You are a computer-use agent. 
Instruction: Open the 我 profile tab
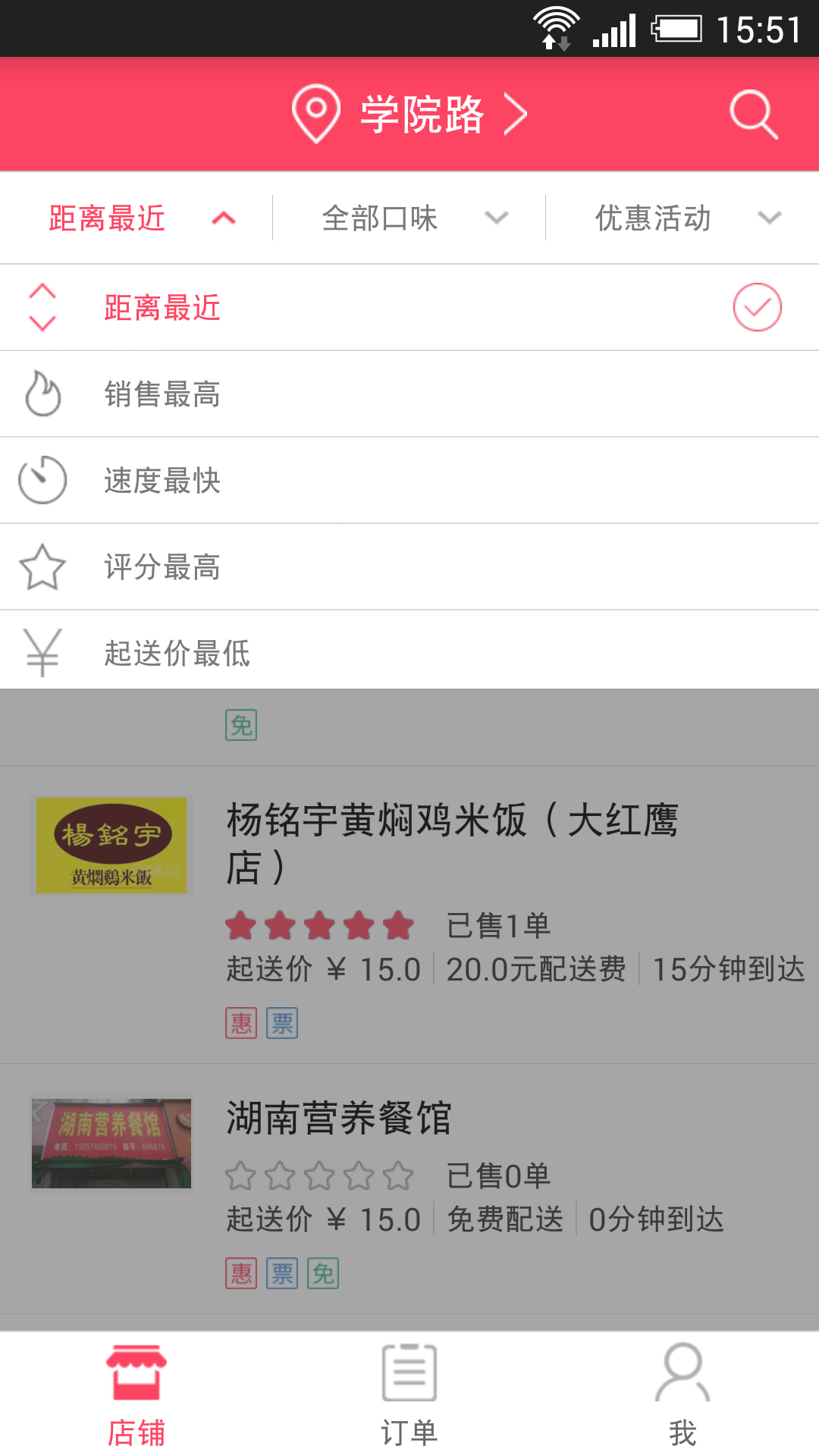[x=682, y=1394]
